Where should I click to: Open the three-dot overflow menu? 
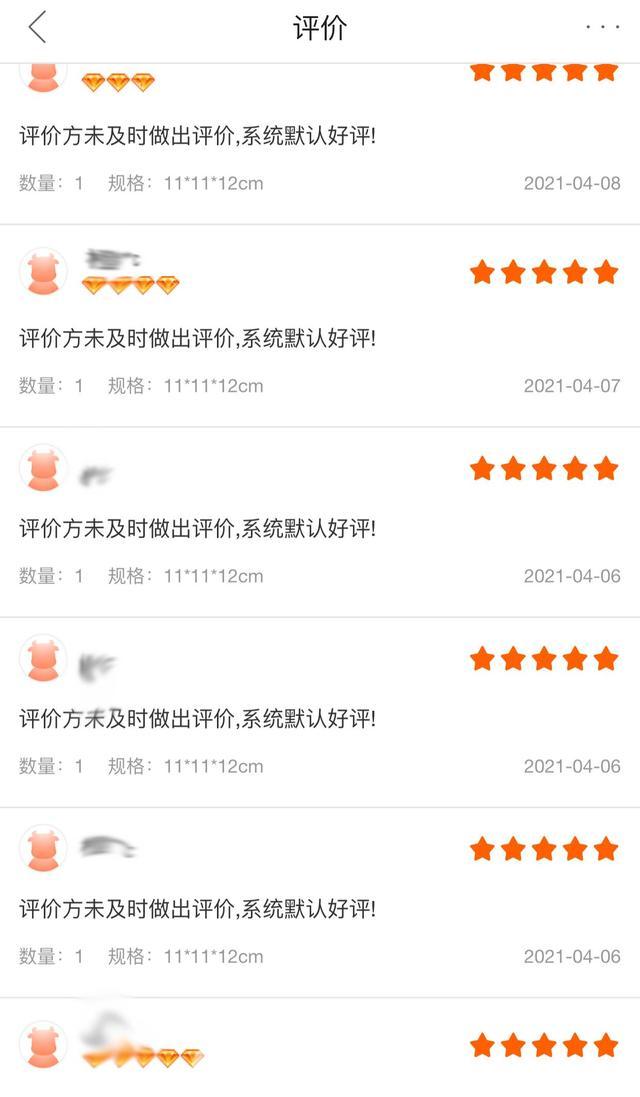[602, 28]
